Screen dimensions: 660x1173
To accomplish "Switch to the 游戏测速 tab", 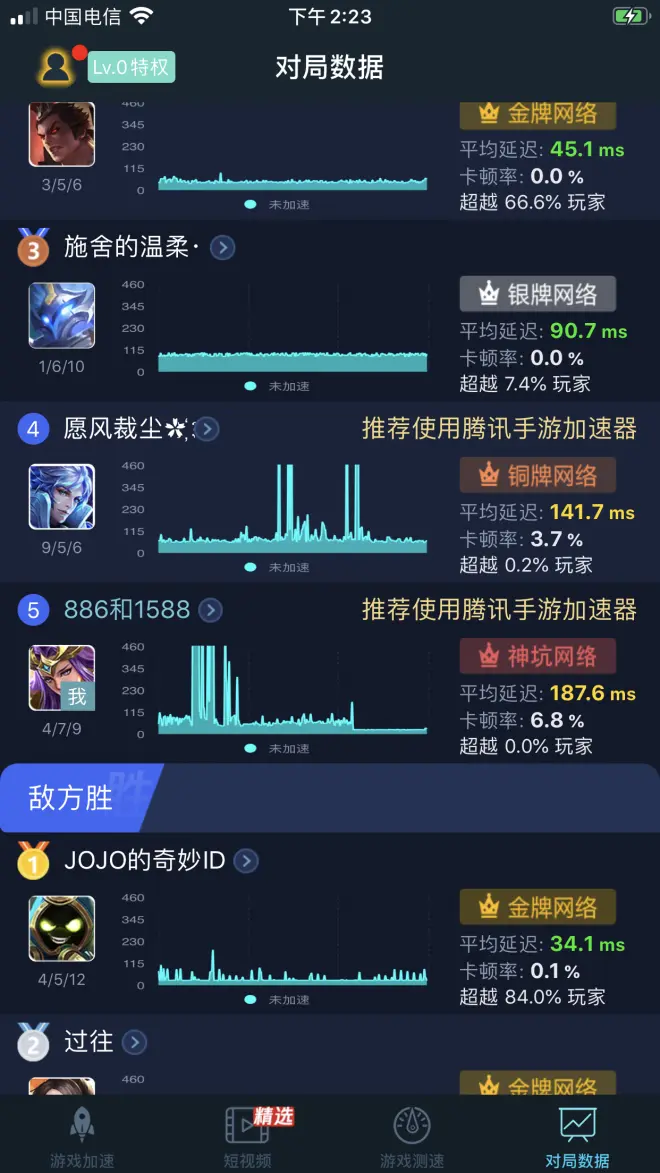I will (412, 1137).
